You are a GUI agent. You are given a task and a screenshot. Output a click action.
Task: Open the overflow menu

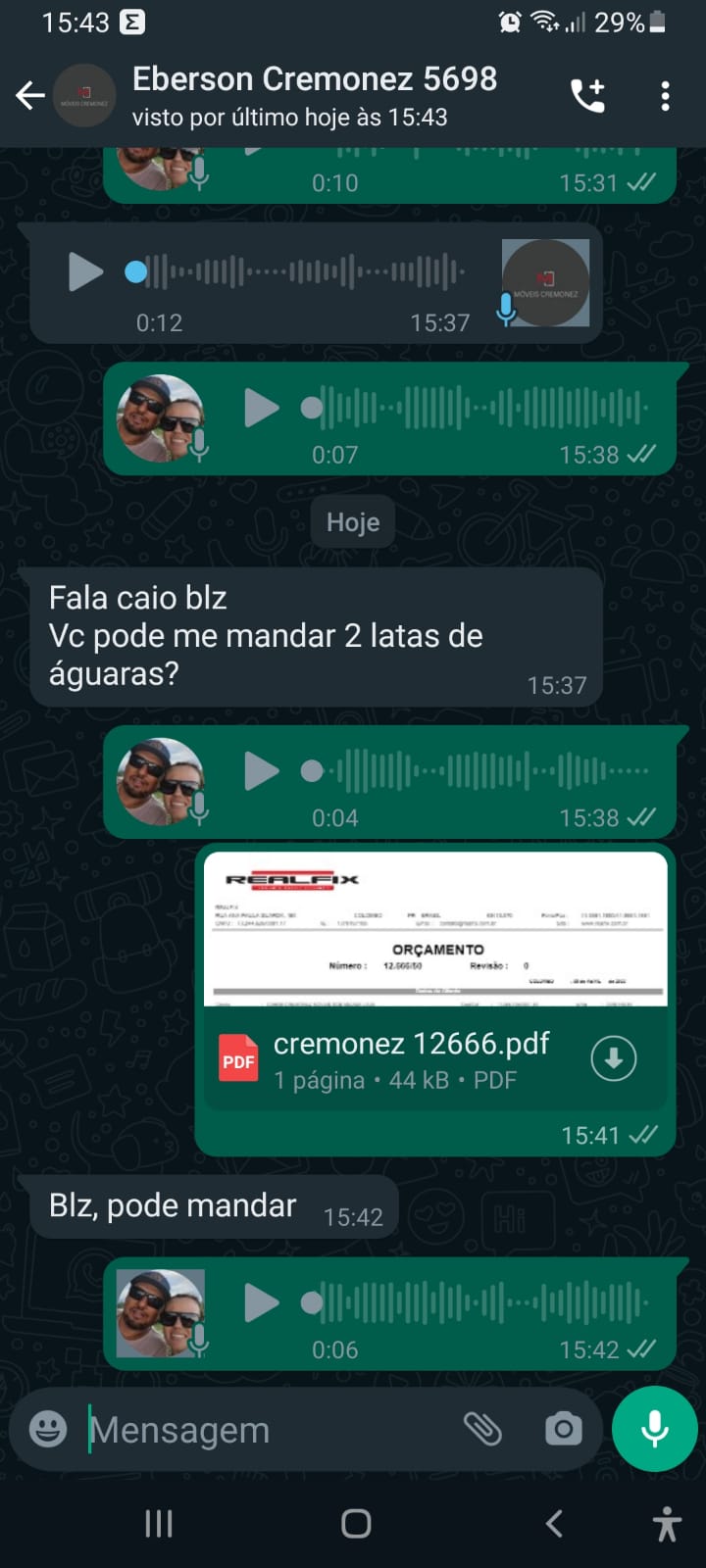(x=665, y=95)
